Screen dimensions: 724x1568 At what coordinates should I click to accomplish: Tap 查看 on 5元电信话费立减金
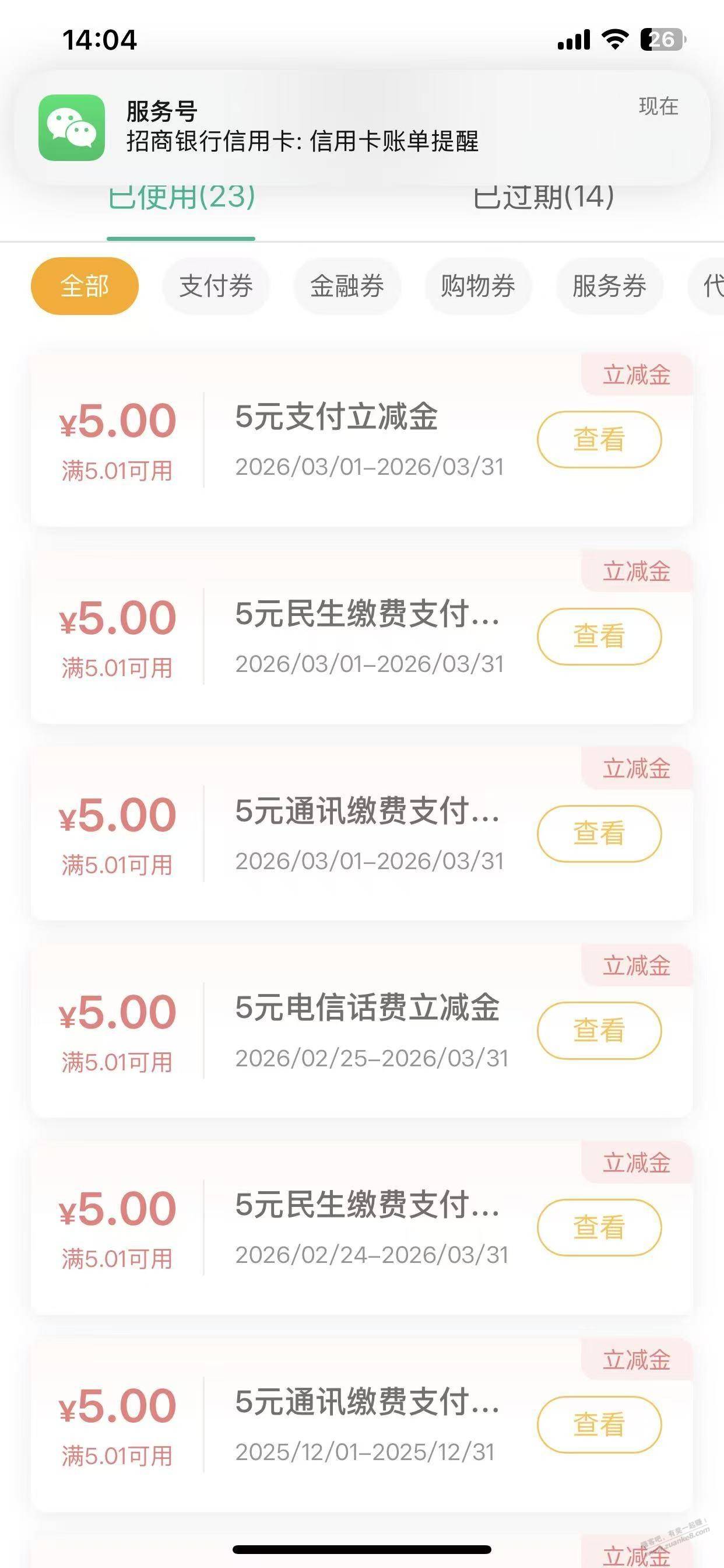tap(599, 1031)
